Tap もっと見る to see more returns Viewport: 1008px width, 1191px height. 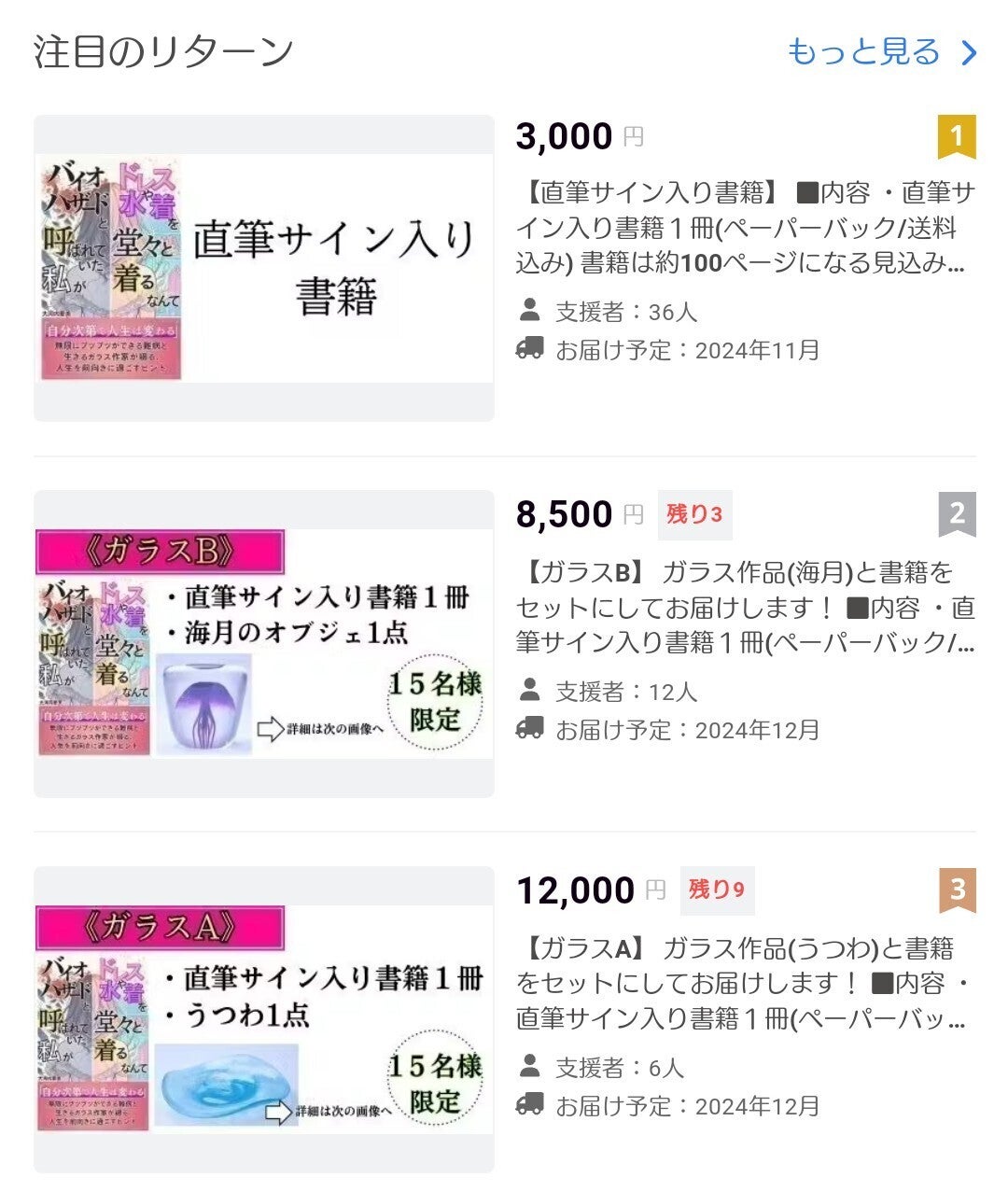pos(880,52)
